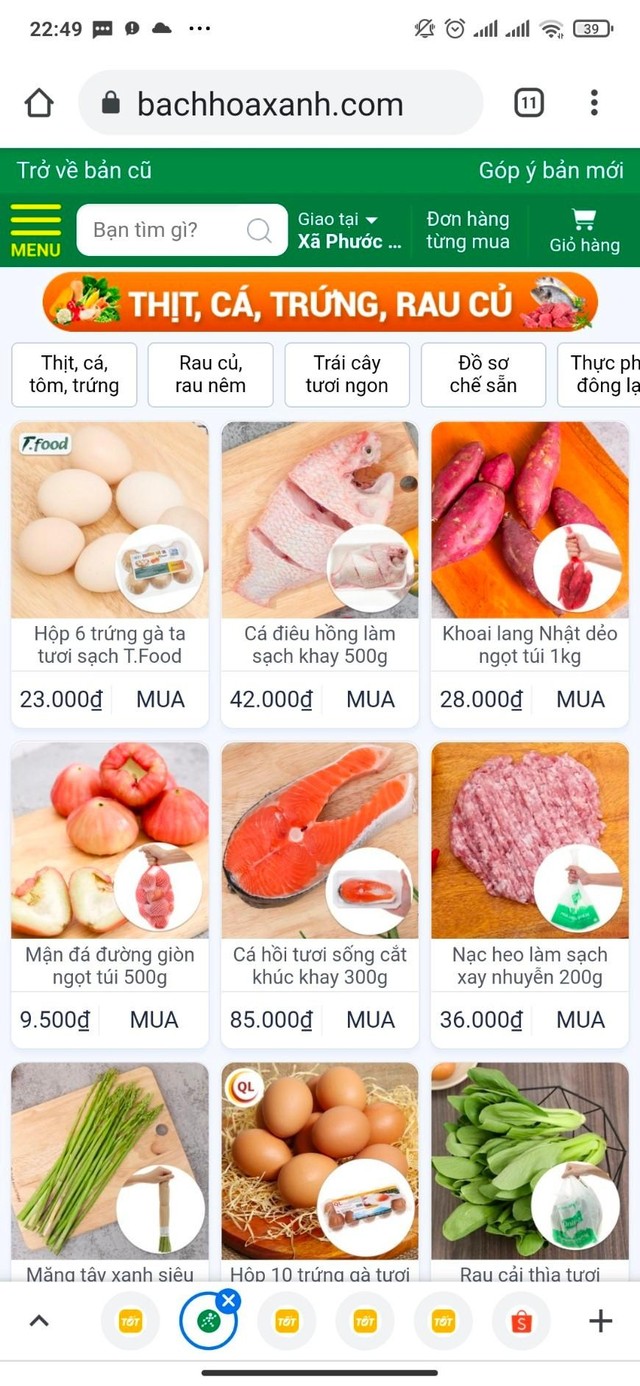Open the Giỏ hàng shopping cart

584,230
